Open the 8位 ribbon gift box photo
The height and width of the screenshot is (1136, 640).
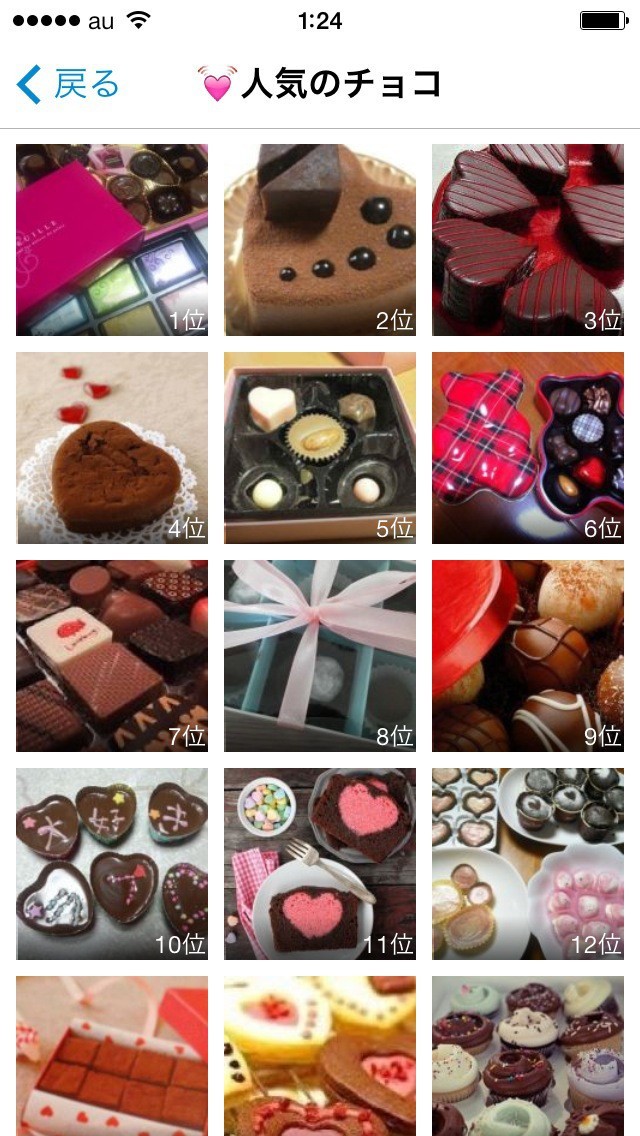[x=320, y=656]
